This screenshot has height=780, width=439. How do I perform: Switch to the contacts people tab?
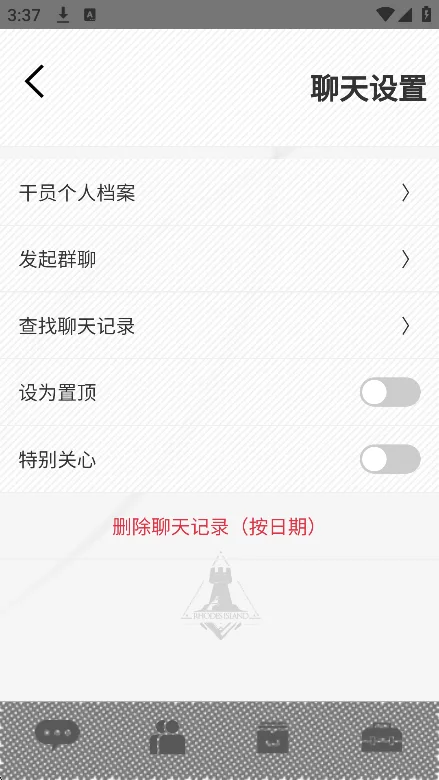168,737
